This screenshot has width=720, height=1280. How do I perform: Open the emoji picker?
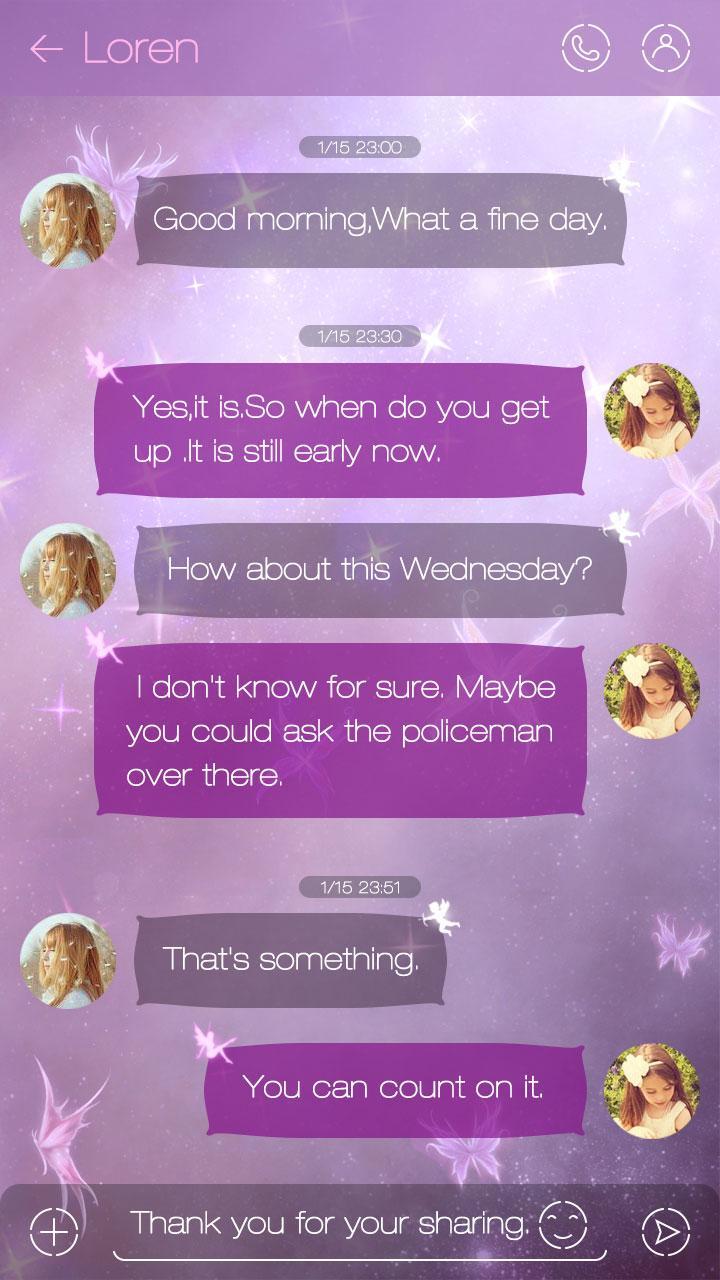coord(562,1223)
